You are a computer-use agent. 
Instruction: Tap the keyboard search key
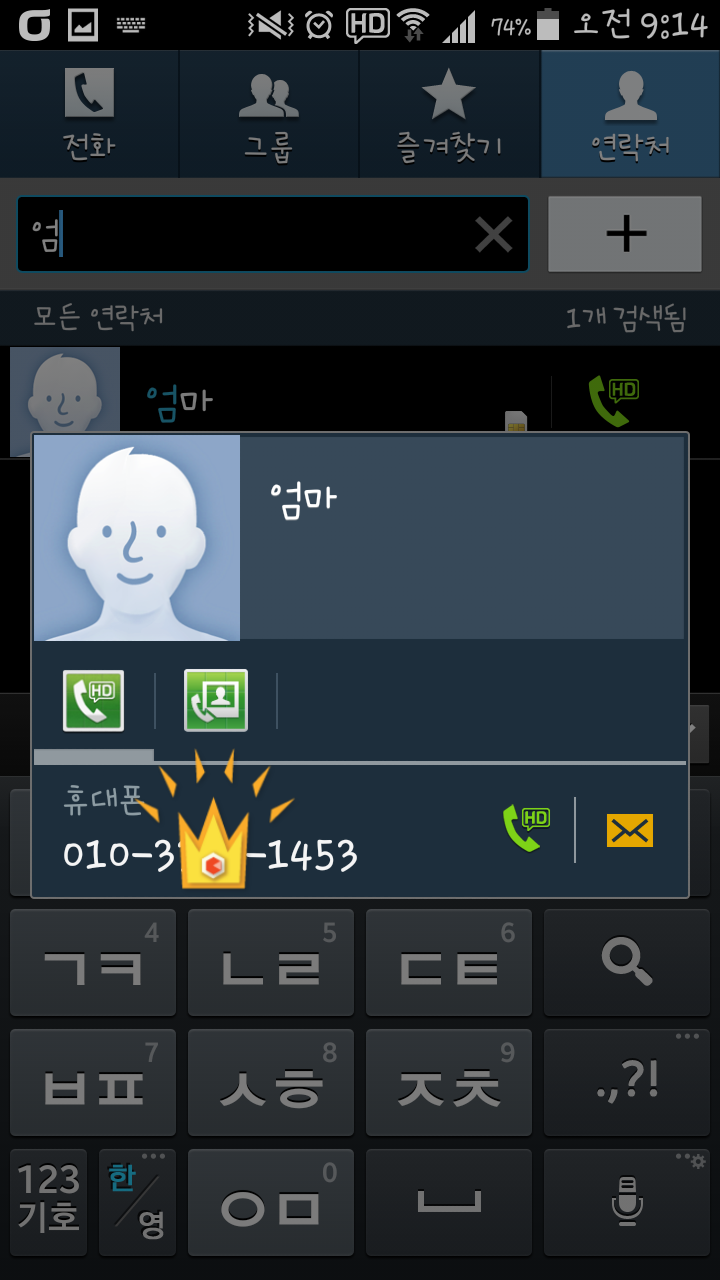coord(627,963)
